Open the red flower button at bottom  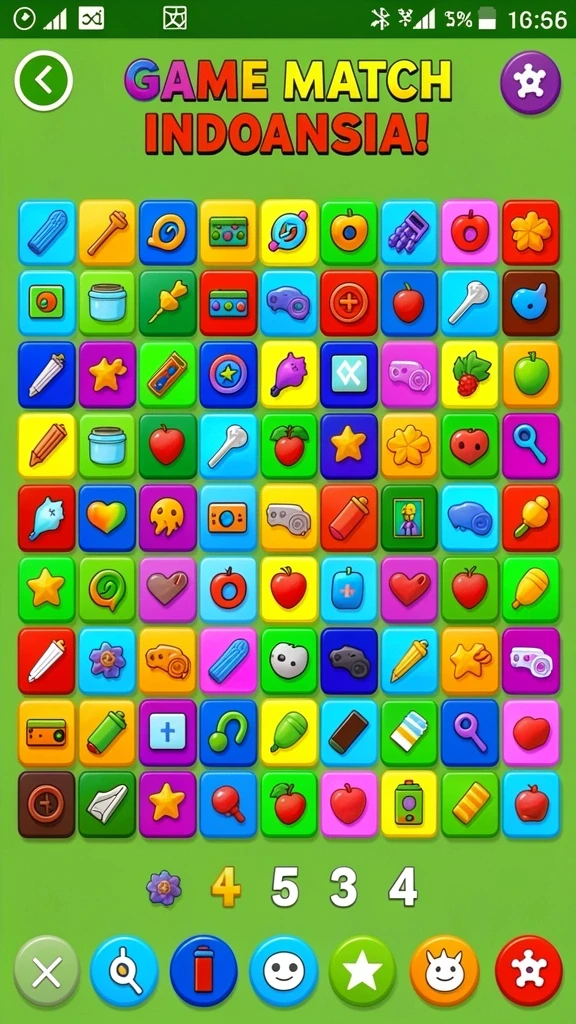[x=528, y=971]
